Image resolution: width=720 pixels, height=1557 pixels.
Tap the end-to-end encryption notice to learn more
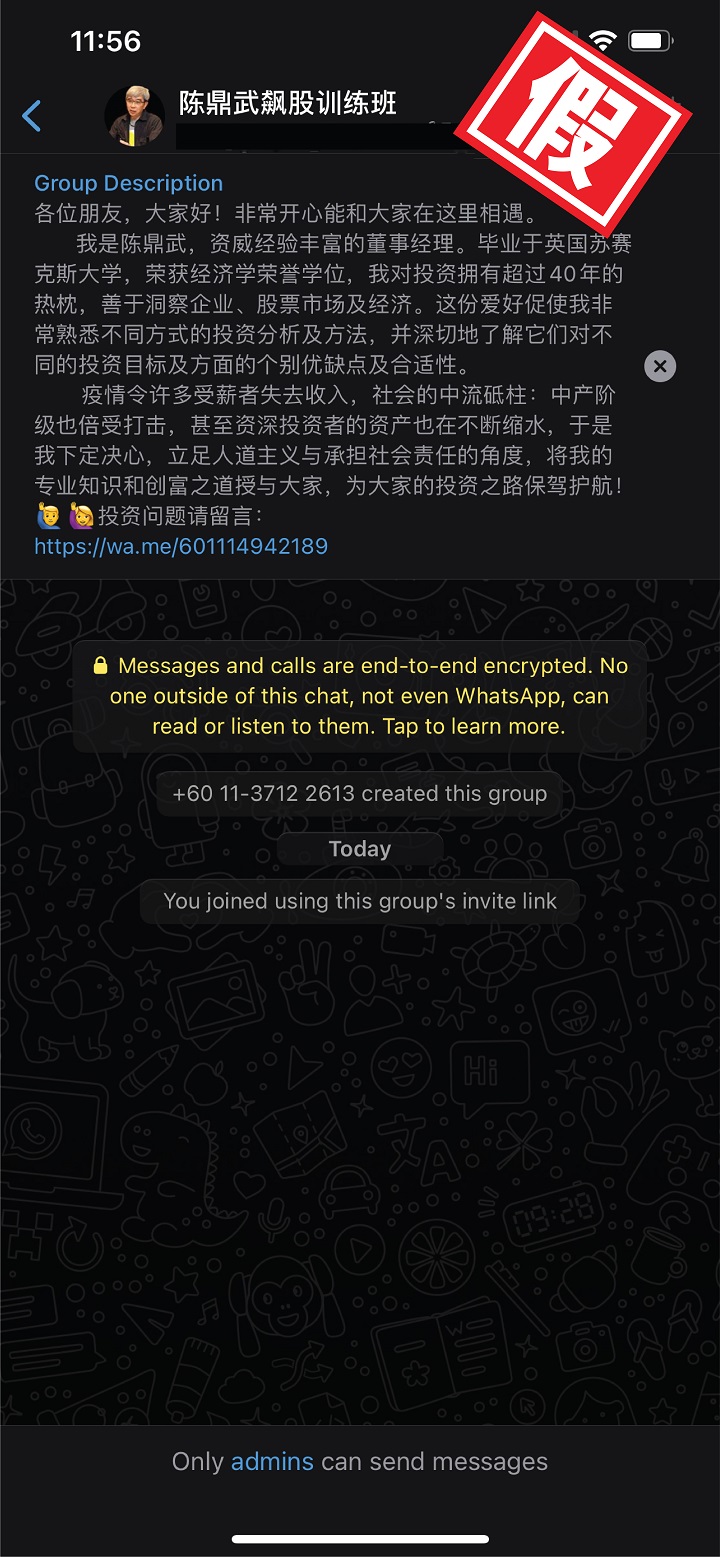click(x=360, y=696)
